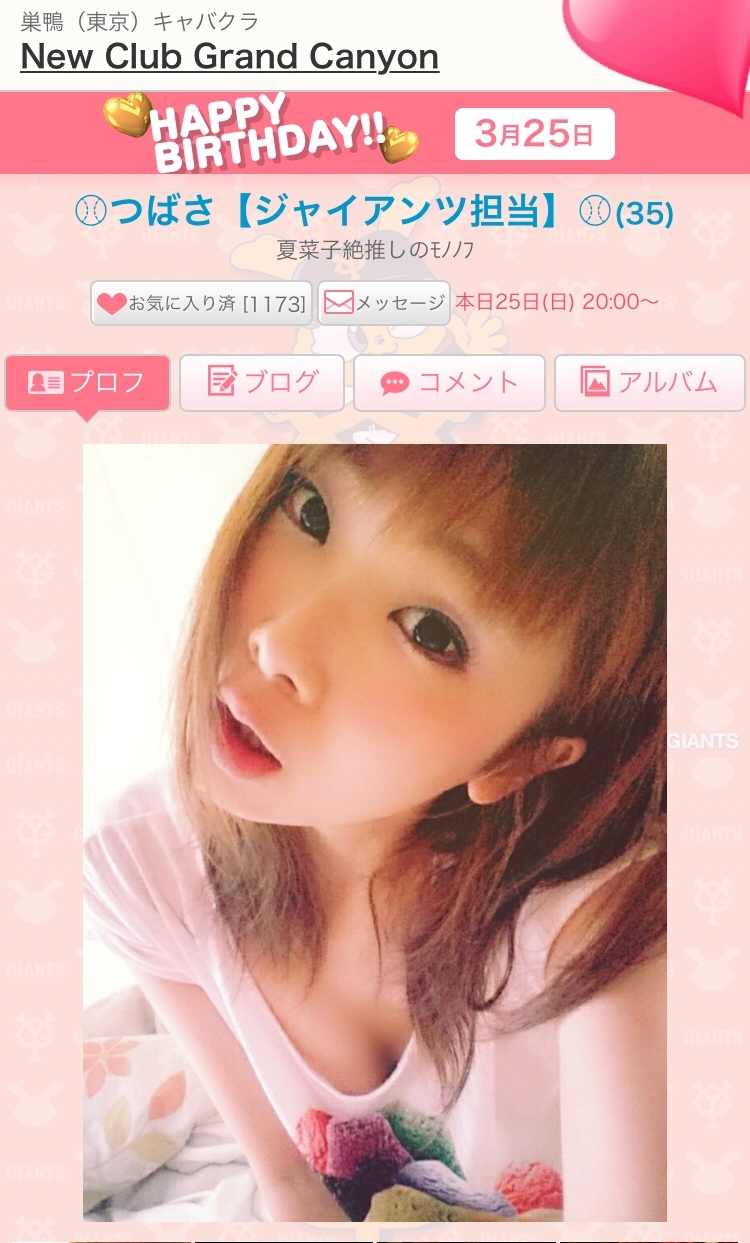
Task: Switch to the ブログ tab
Action: tap(262, 382)
